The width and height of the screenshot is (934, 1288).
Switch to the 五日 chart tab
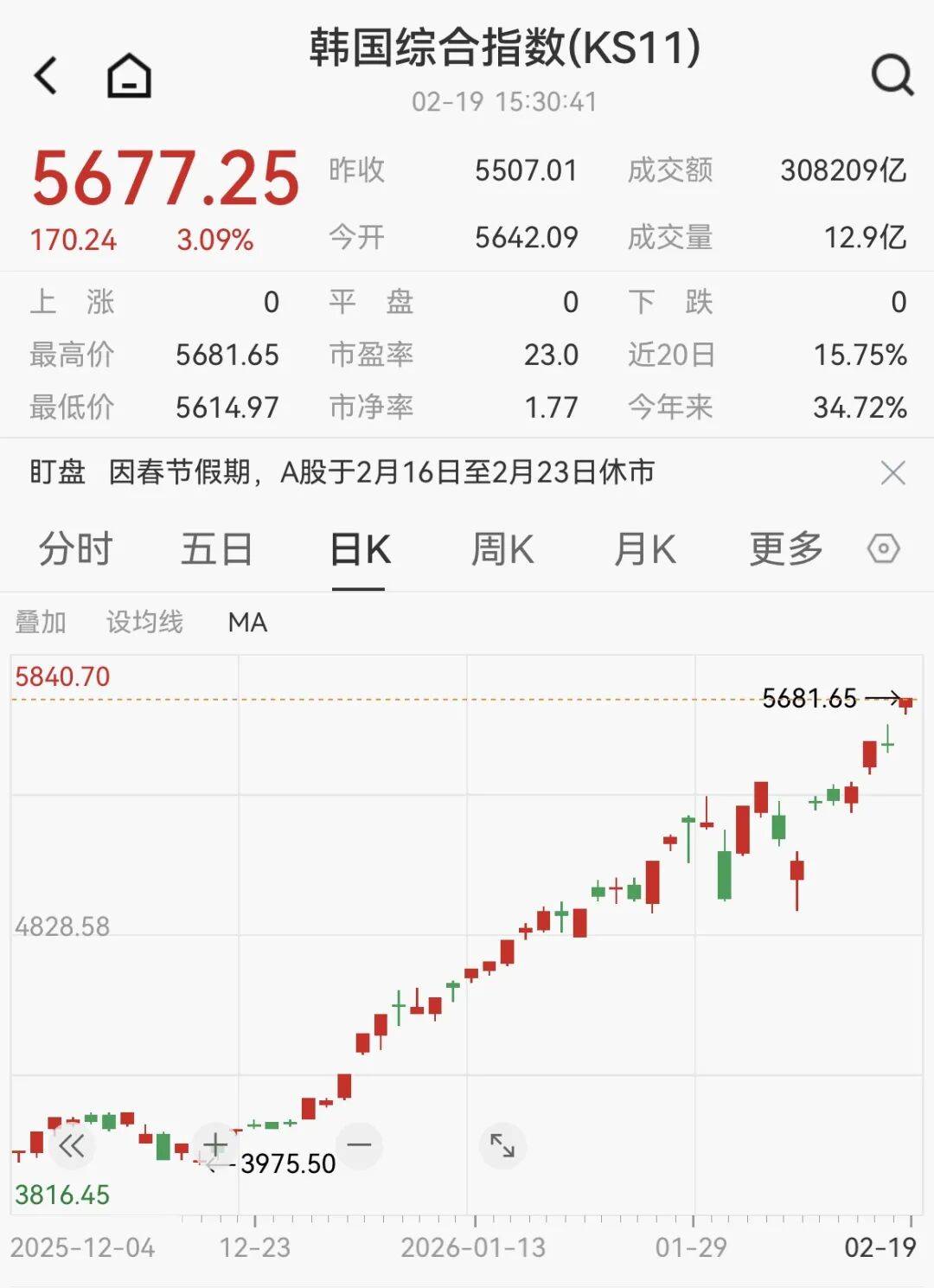[x=216, y=549]
